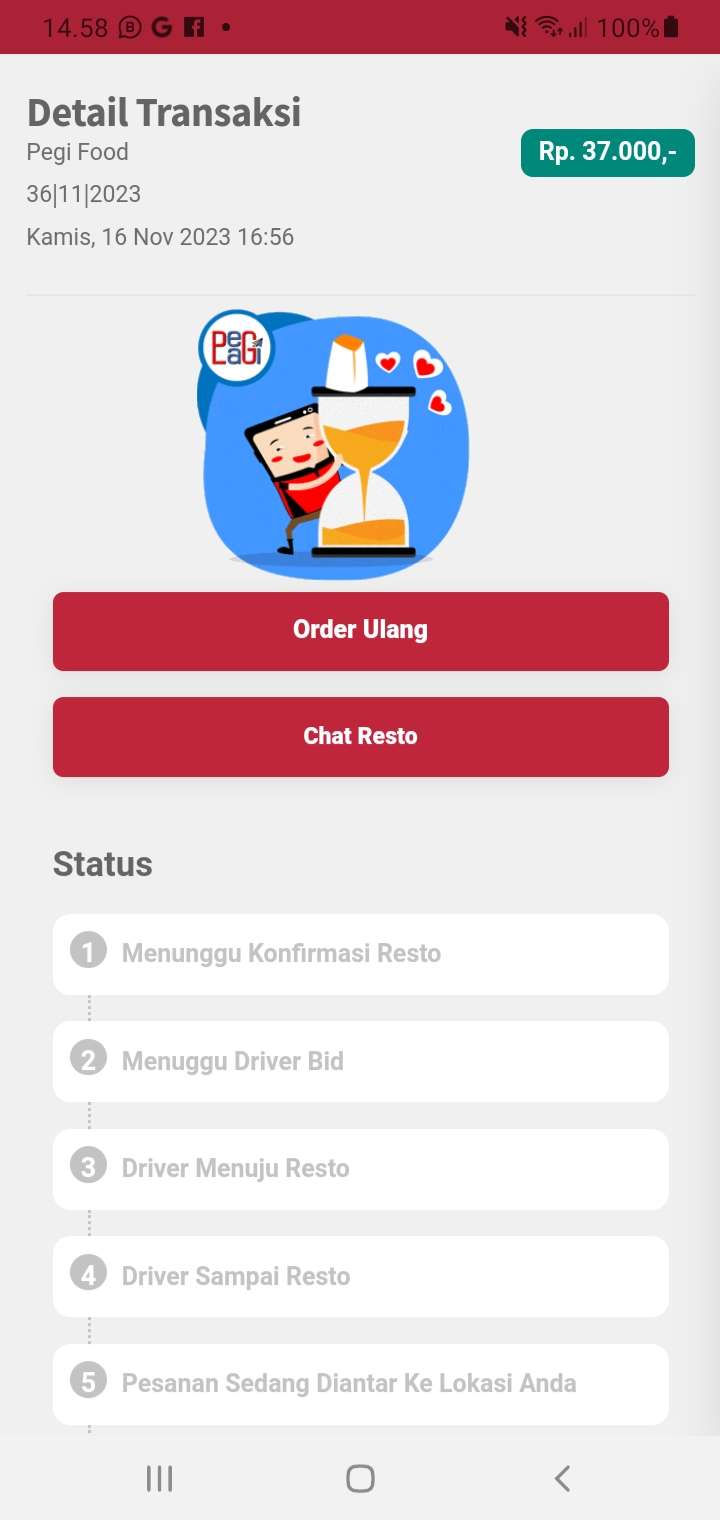This screenshot has width=720, height=1520.
Task: Open the recent apps view
Action: [x=159, y=1478]
